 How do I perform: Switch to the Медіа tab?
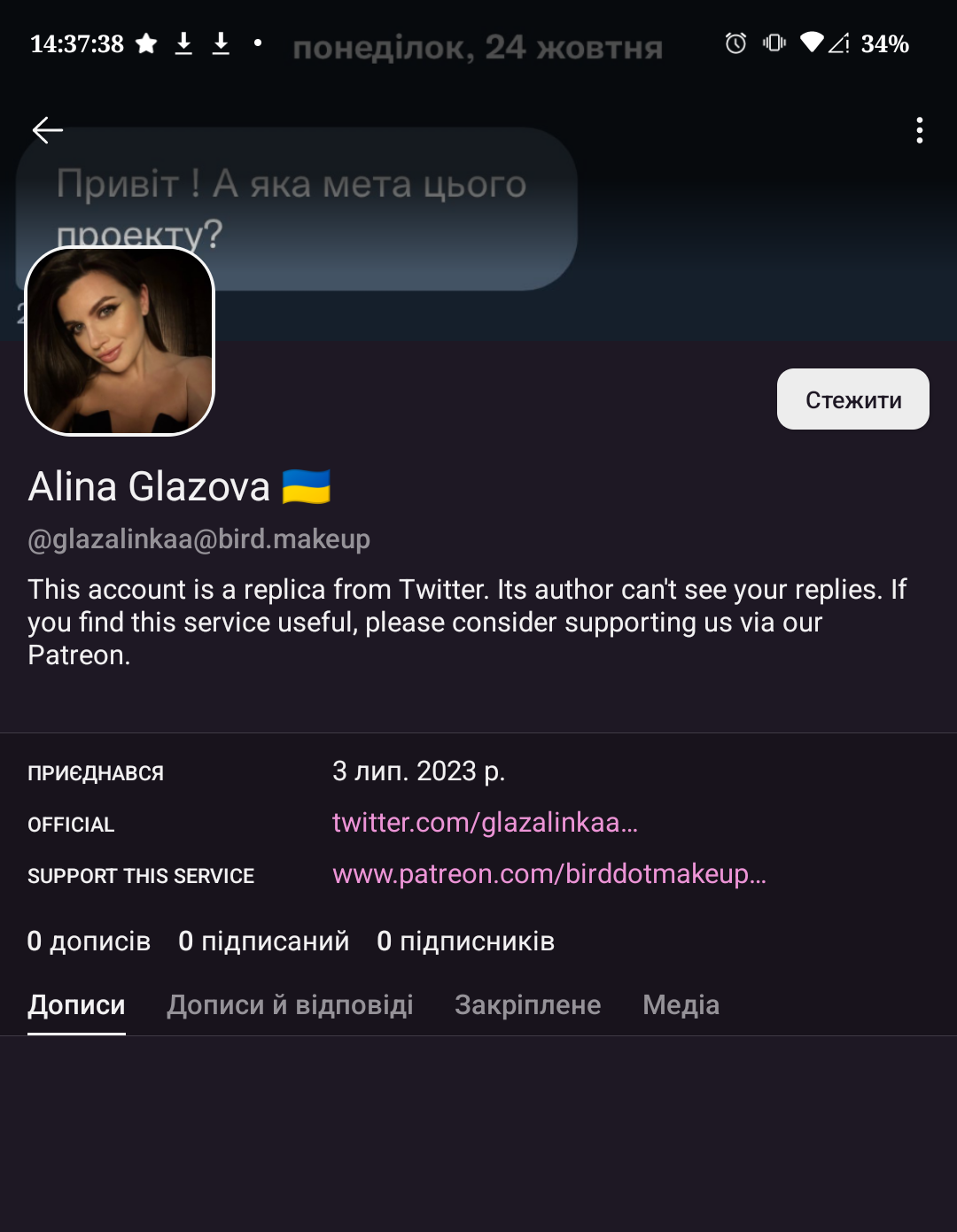point(681,1005)
